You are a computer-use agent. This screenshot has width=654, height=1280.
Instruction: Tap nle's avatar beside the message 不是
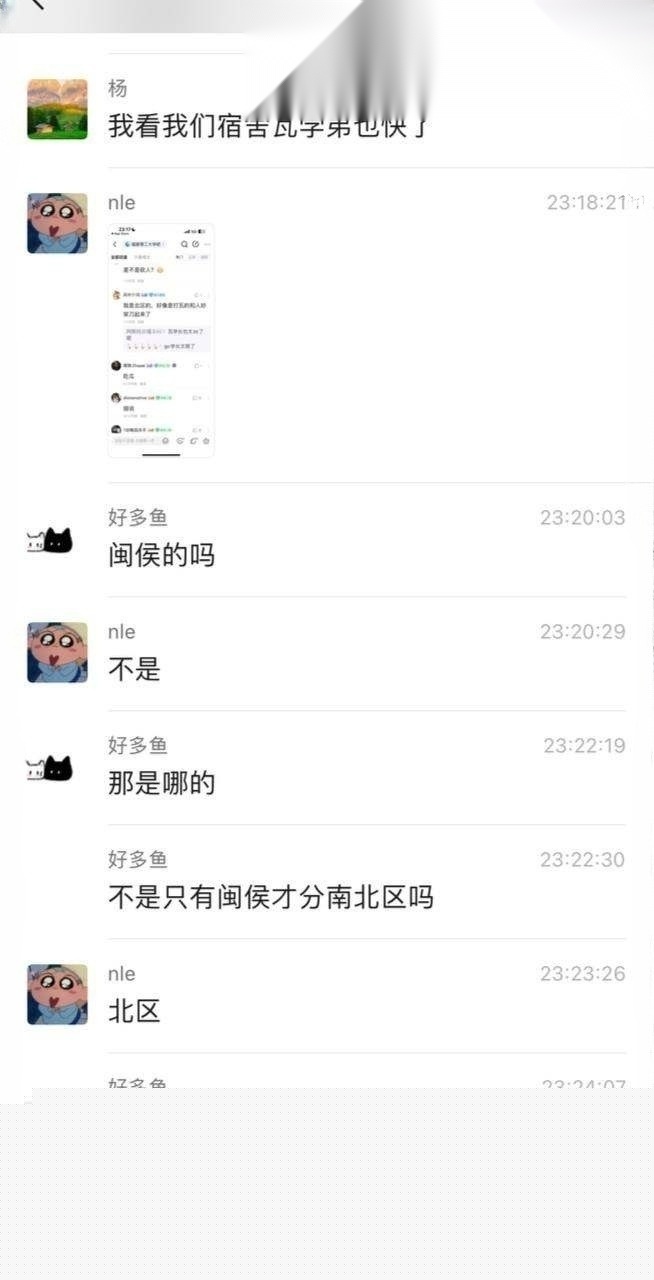tap(57, 652)
